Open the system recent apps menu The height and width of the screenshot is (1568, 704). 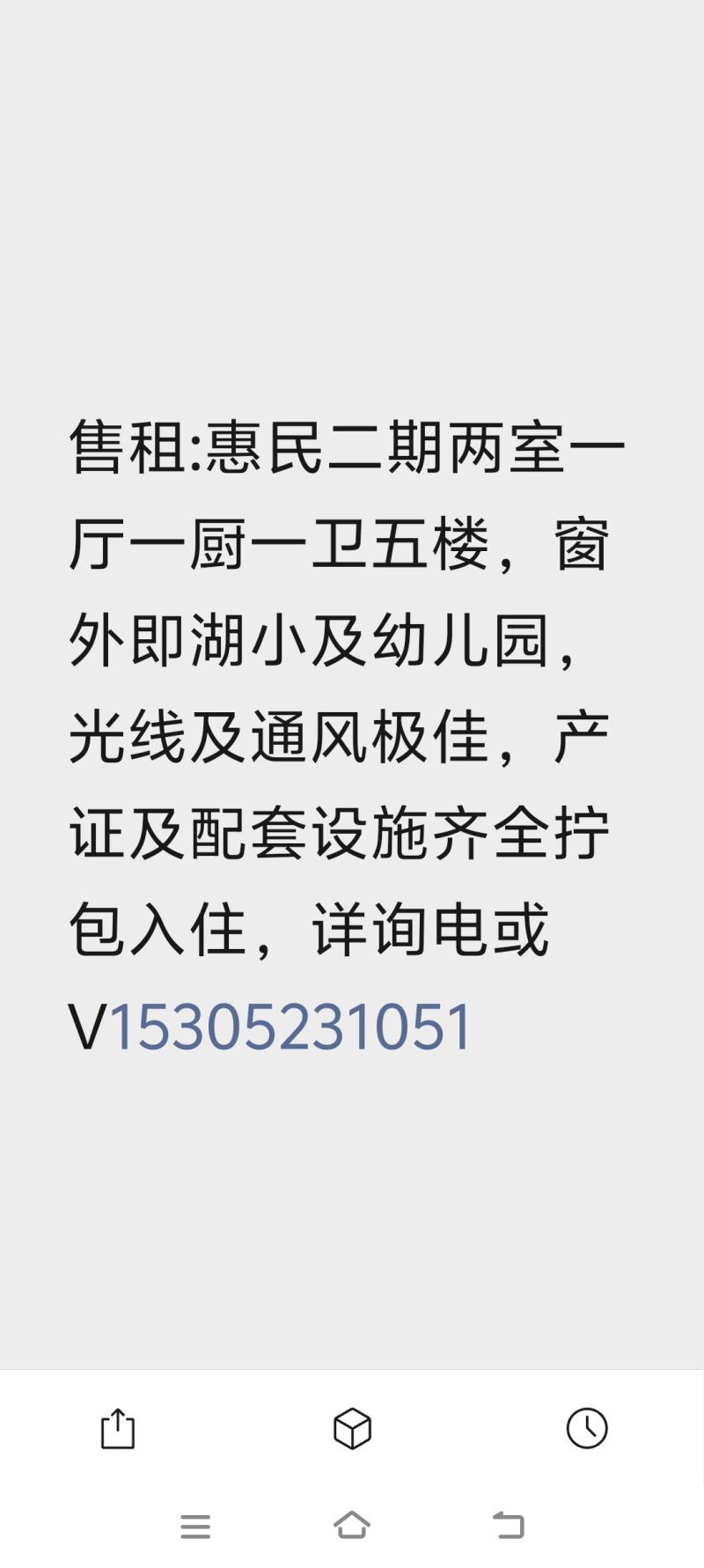[x=195, y=1527]
